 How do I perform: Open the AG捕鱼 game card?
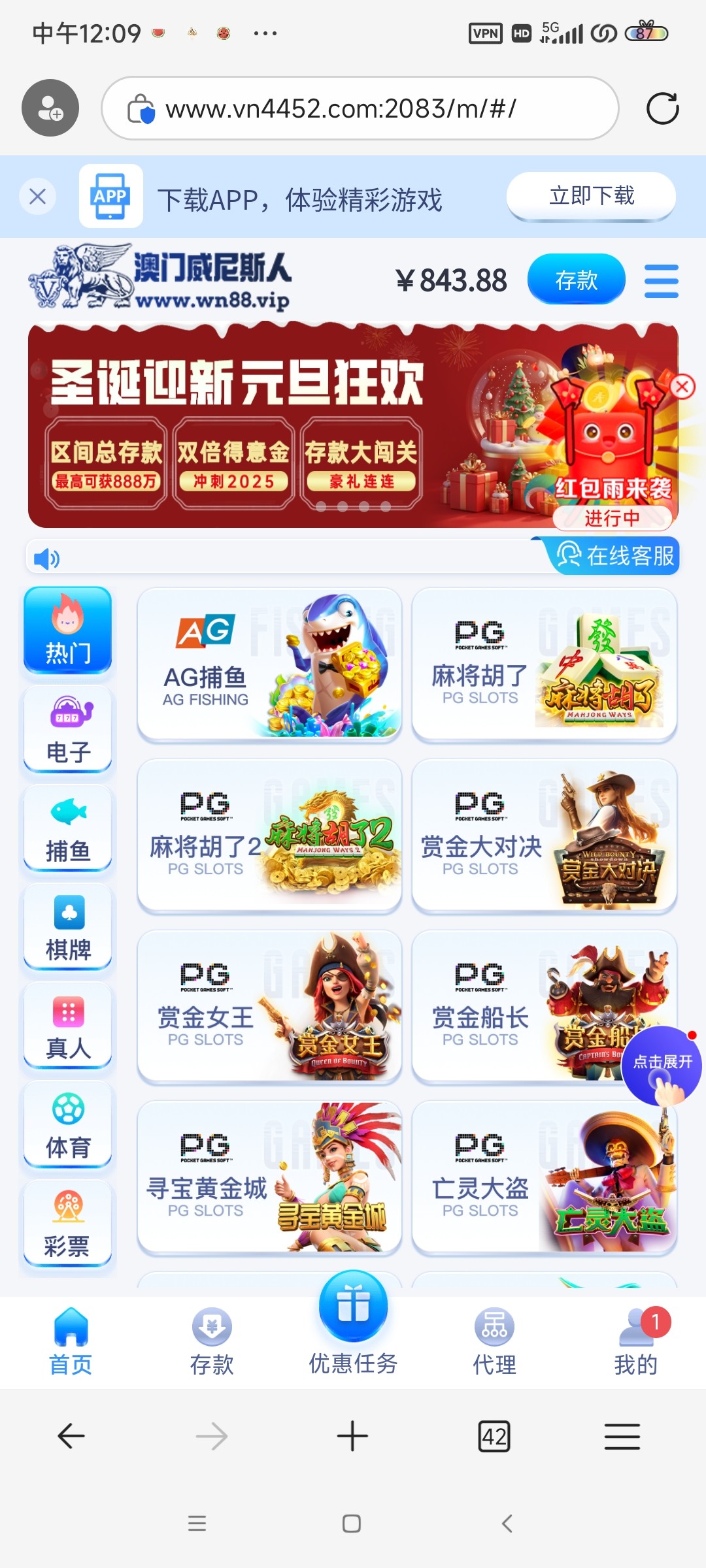269,665
